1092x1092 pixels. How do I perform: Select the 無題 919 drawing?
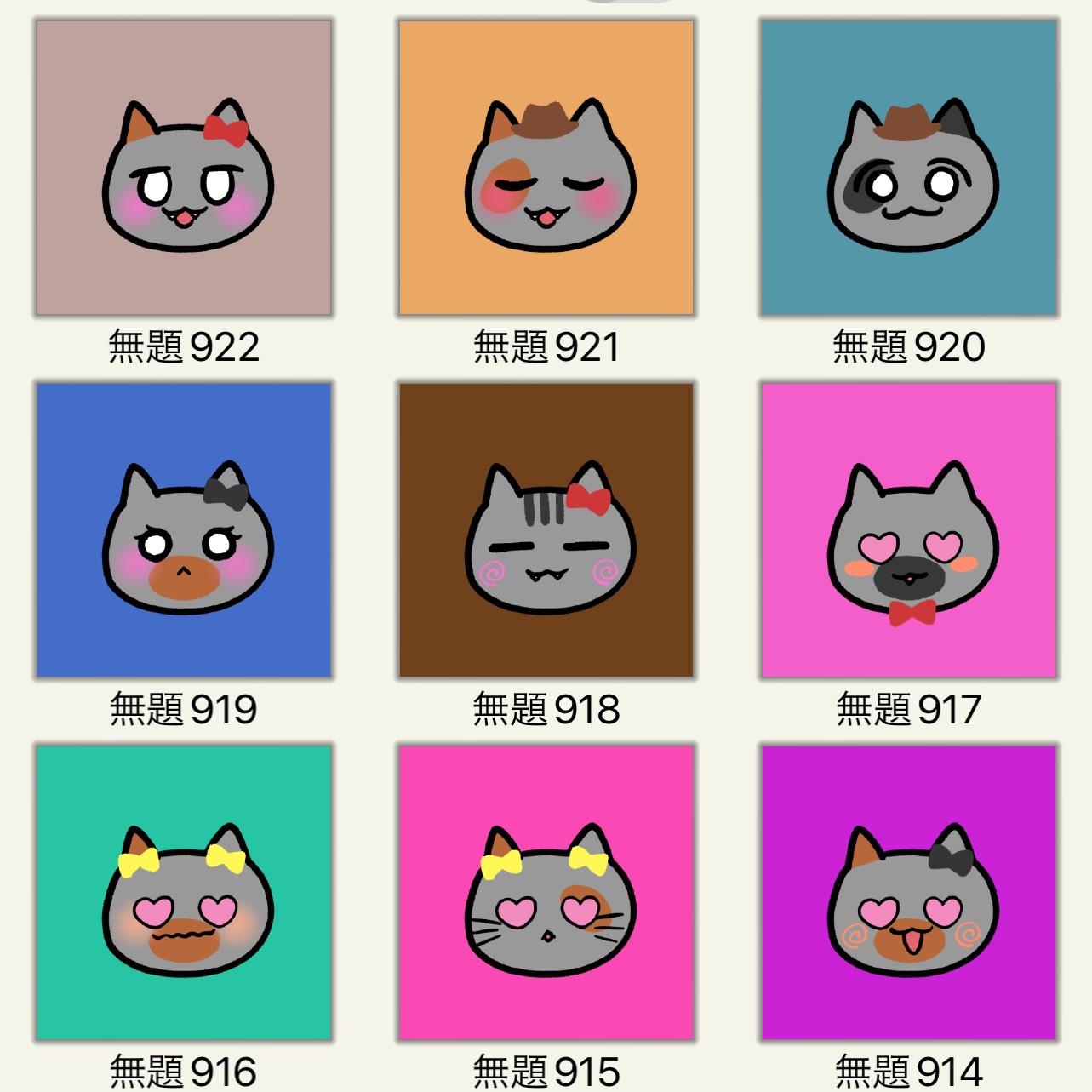(184, 530)
